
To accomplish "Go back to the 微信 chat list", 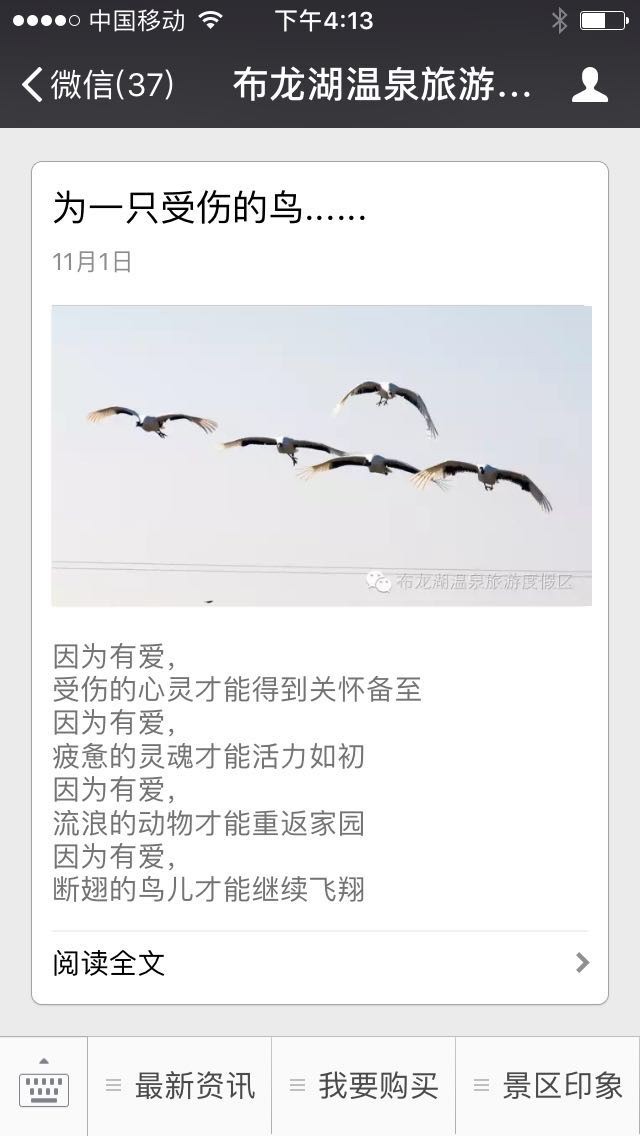I will pyautogui.click(x=97, y=85).
